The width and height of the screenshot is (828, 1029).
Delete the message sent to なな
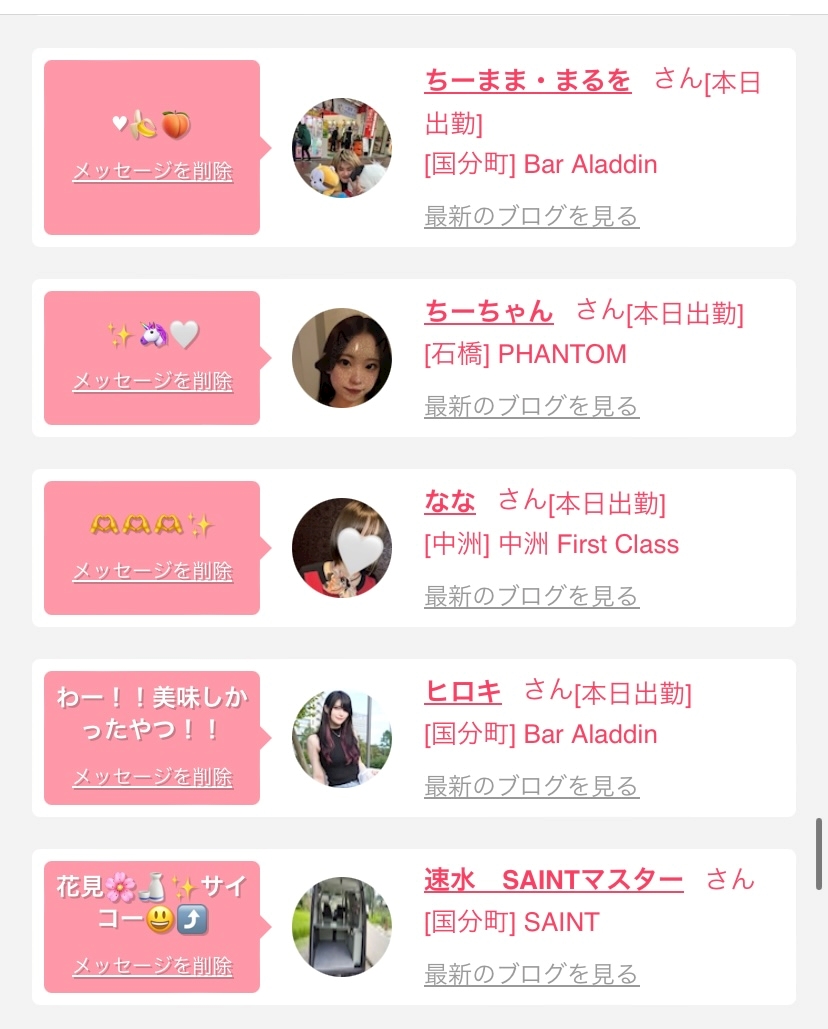tap(153, 571)
